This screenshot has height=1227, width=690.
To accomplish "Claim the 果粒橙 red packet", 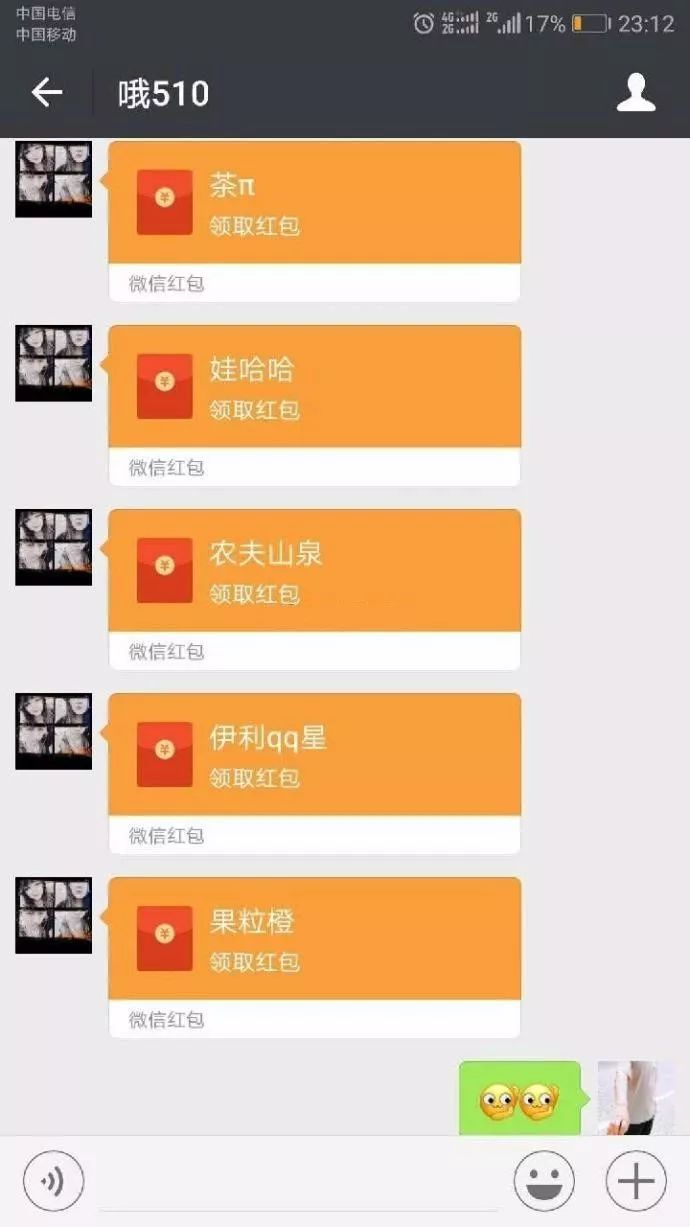I will [x=314, y=940].
